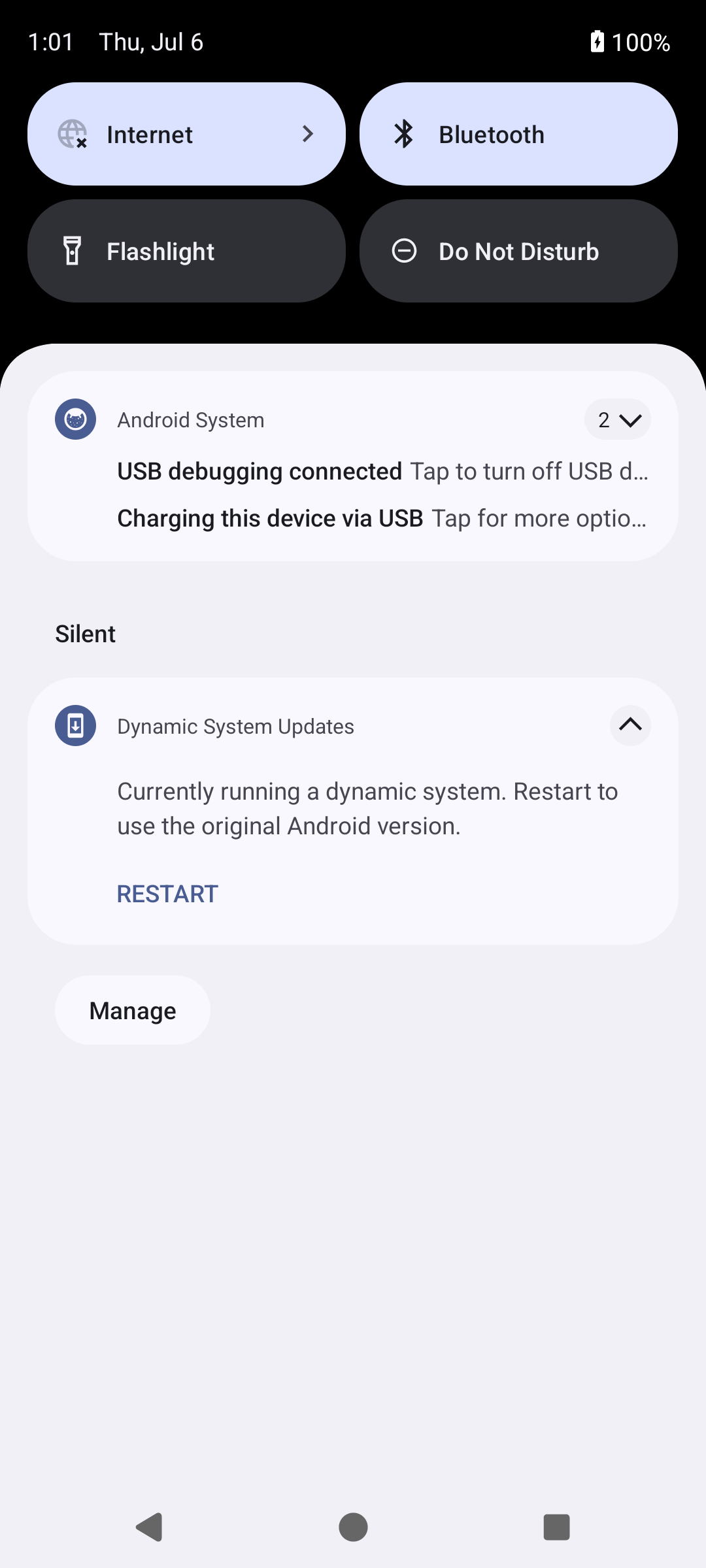Open the Manage notifications button

click(132, 1009)
